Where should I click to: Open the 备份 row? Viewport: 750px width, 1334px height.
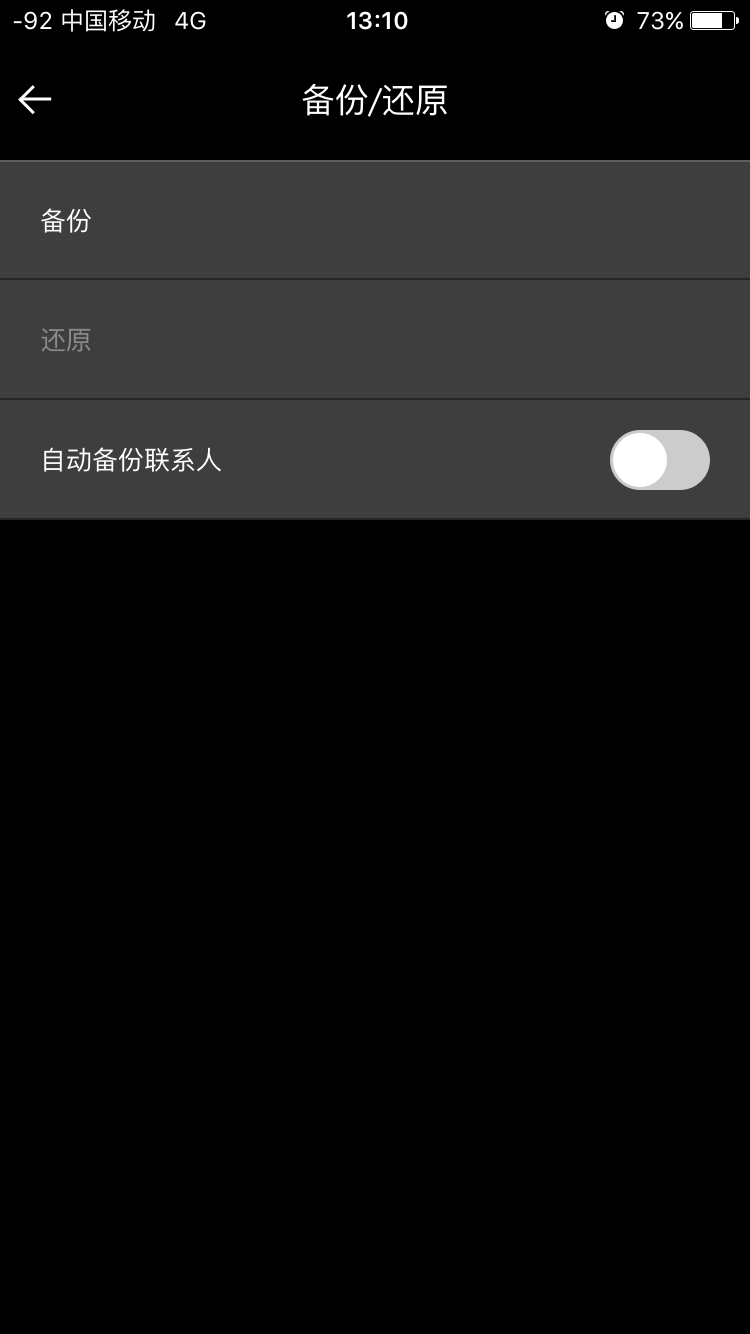pos(374,220)
